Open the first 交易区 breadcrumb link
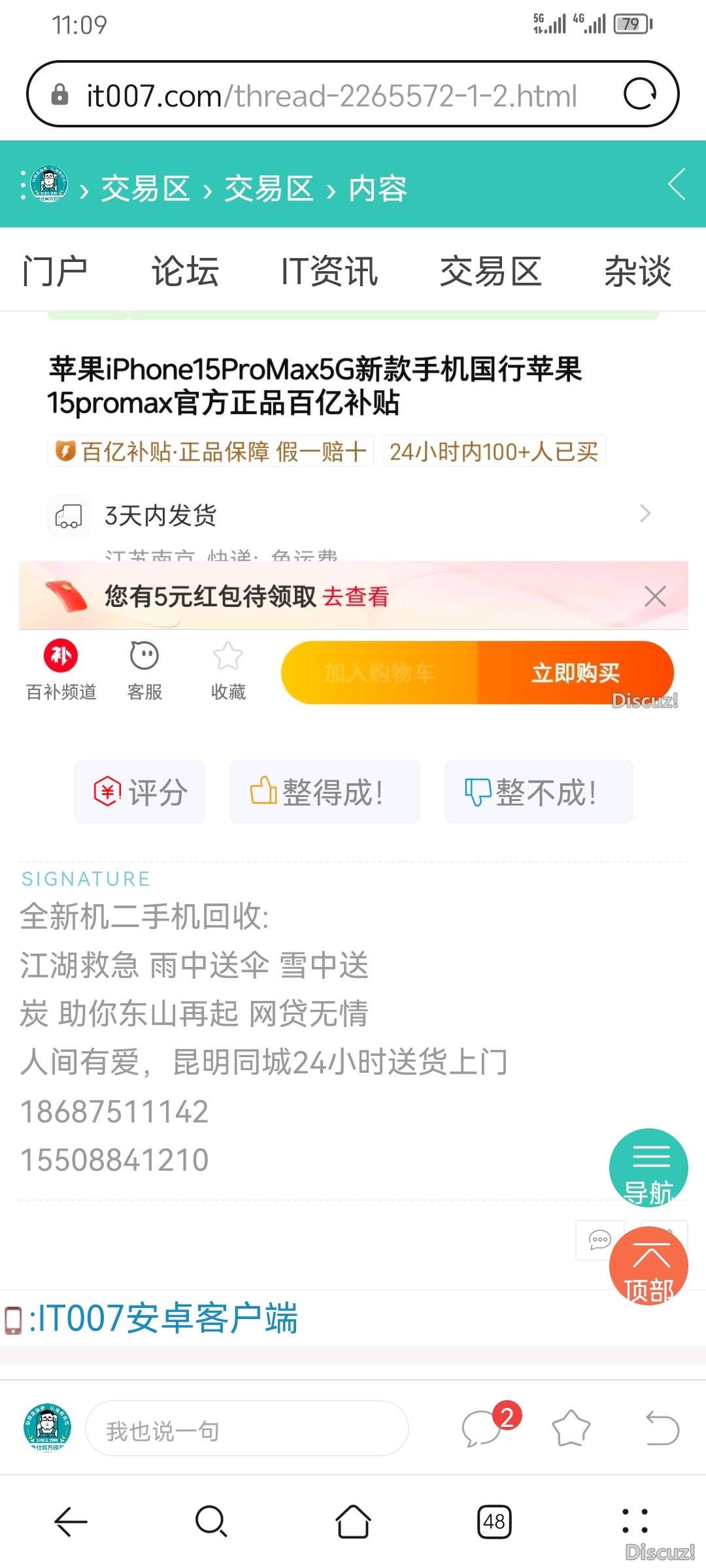Screen dimensions: 706x1568 (x=145, y=189)
